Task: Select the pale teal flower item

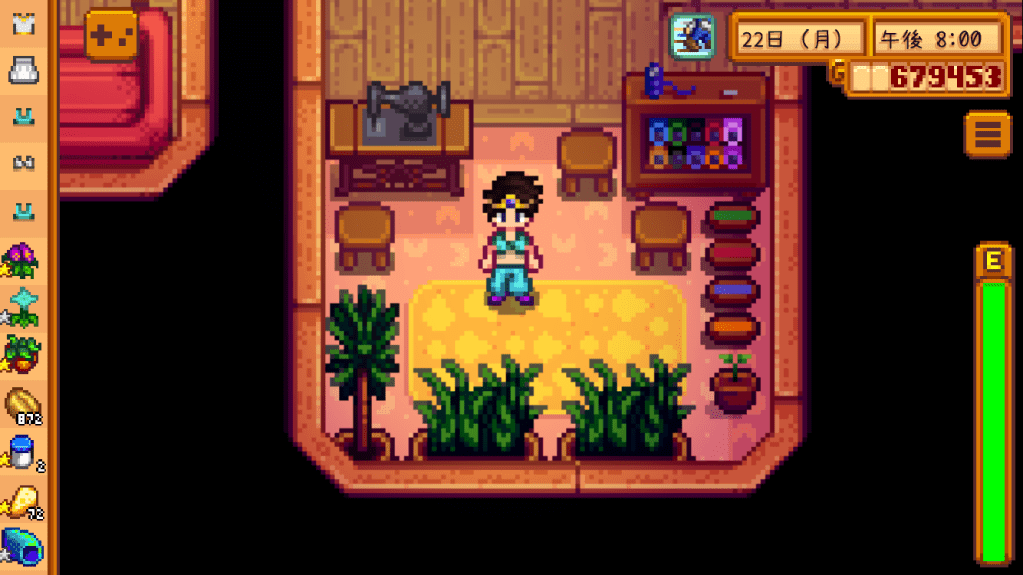Action: tap(22, 306)
